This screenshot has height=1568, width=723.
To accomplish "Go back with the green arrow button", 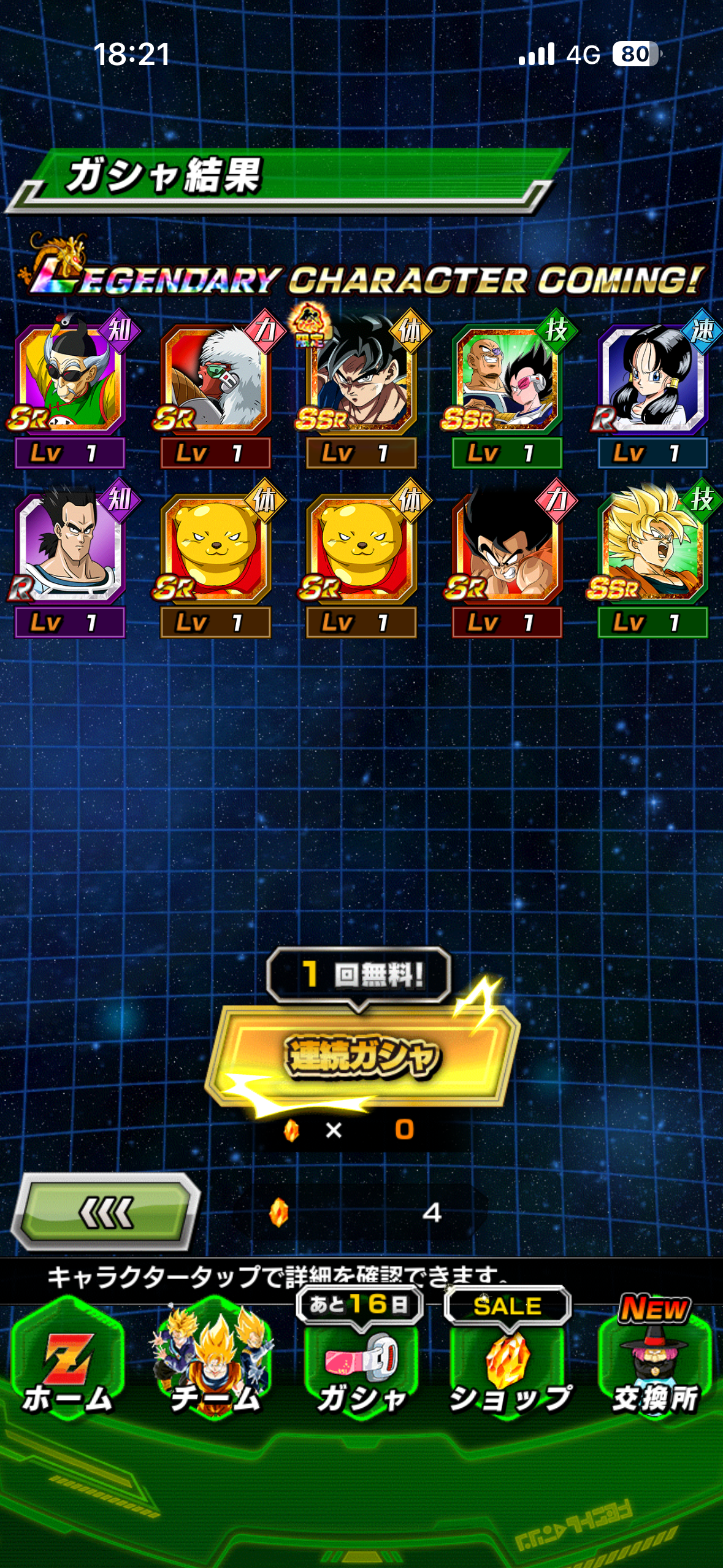I will tap(106, 1212).
